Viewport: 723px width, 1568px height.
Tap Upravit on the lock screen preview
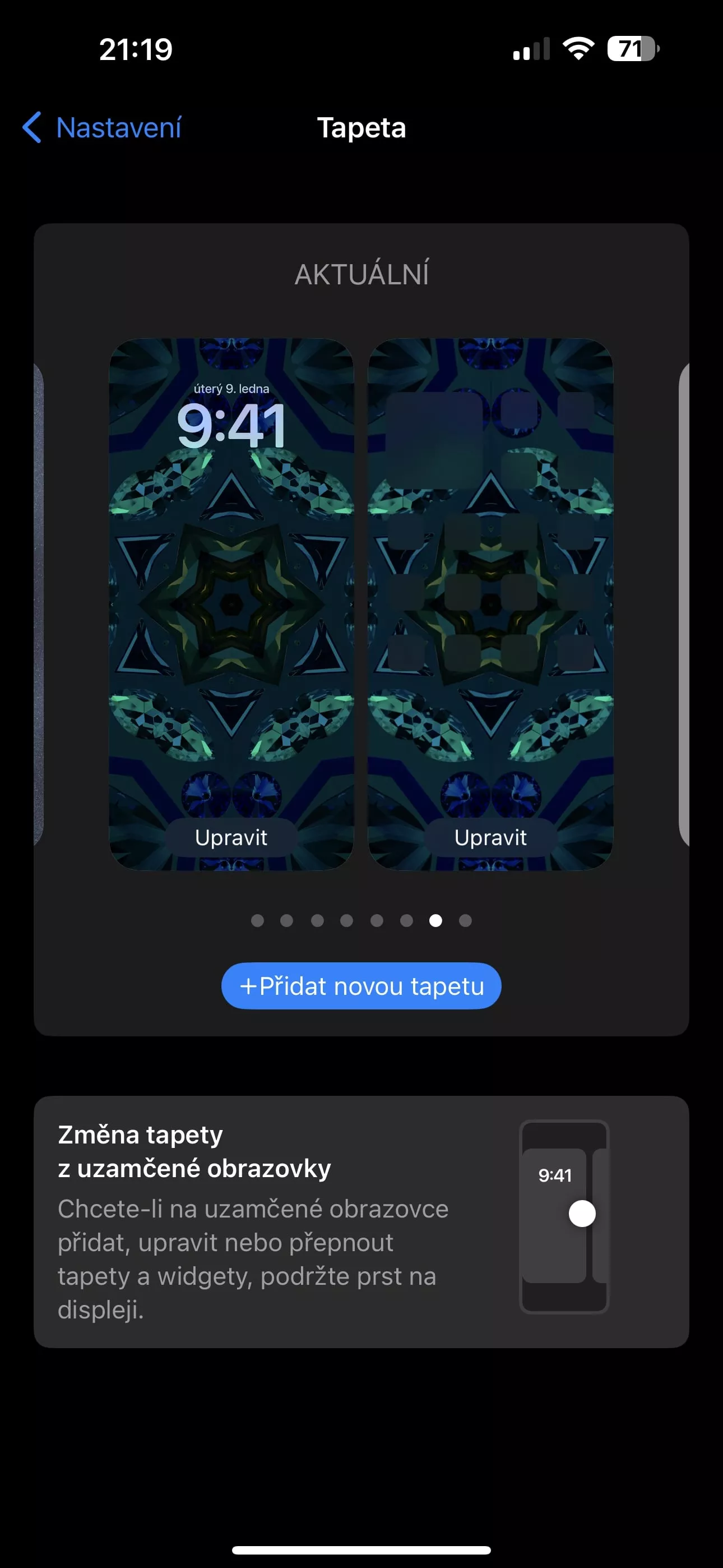pos(231,838)
